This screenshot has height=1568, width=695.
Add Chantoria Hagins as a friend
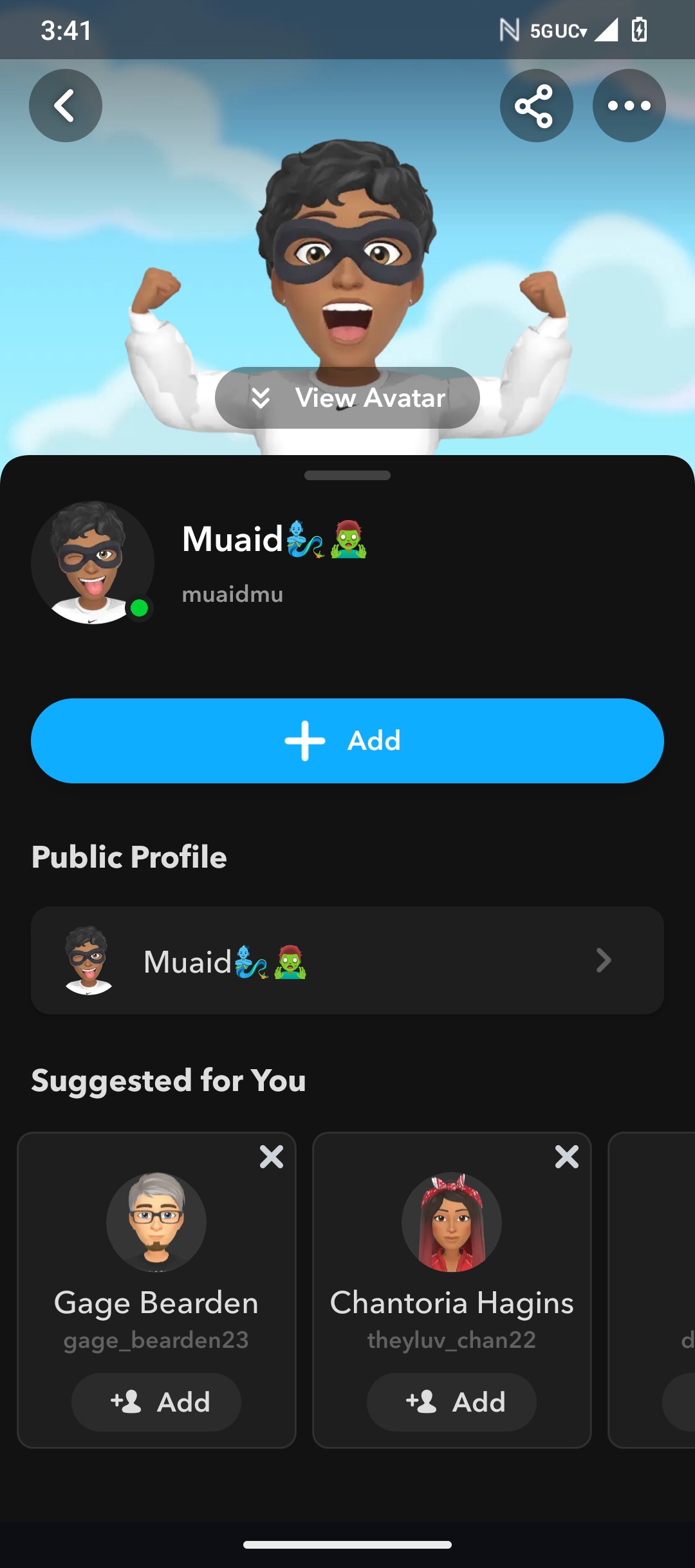click(452, 1402)
